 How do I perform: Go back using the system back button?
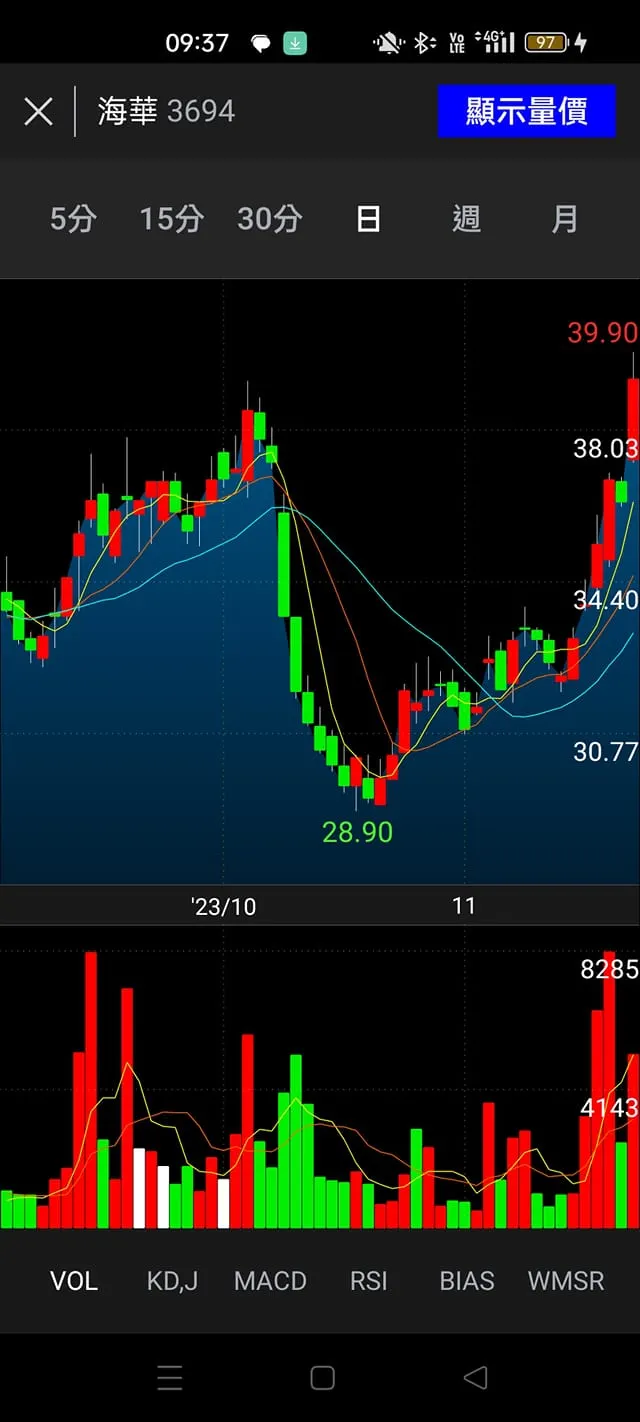pyautogui.click(x=476, y=1378)
